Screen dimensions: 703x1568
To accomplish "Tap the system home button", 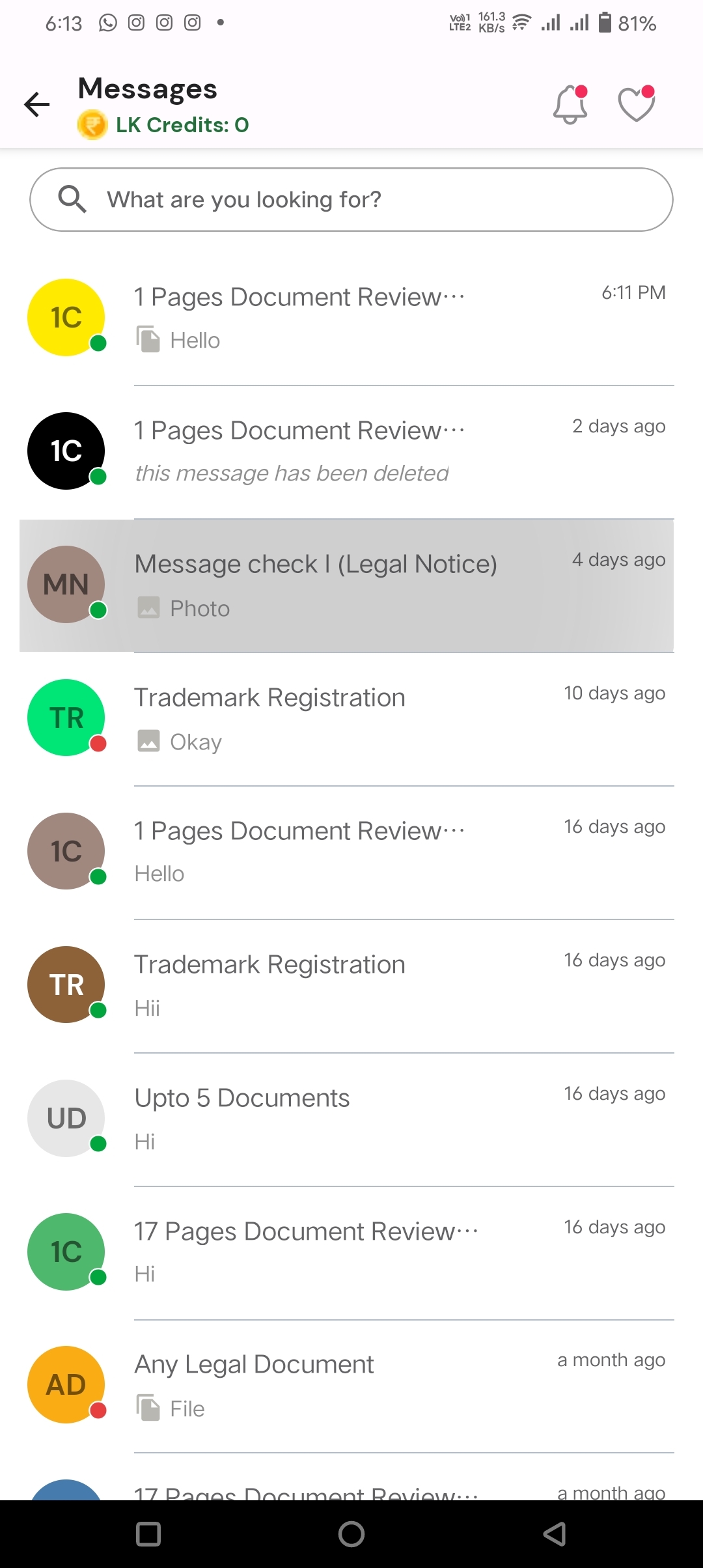I will pos(351,1534).
